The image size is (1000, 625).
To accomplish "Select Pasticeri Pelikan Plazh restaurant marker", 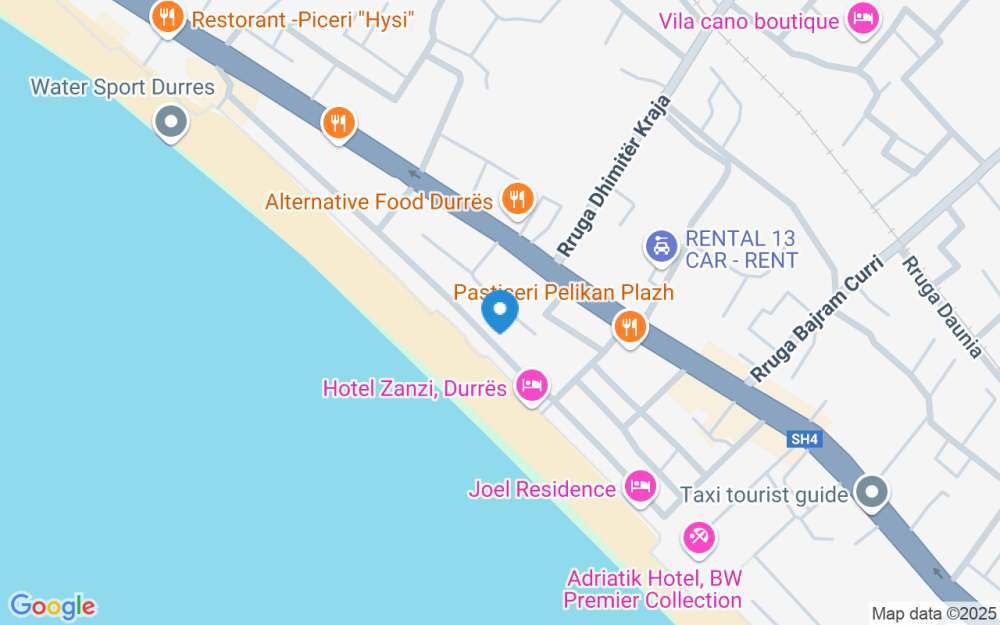I will tap(629, 325).
